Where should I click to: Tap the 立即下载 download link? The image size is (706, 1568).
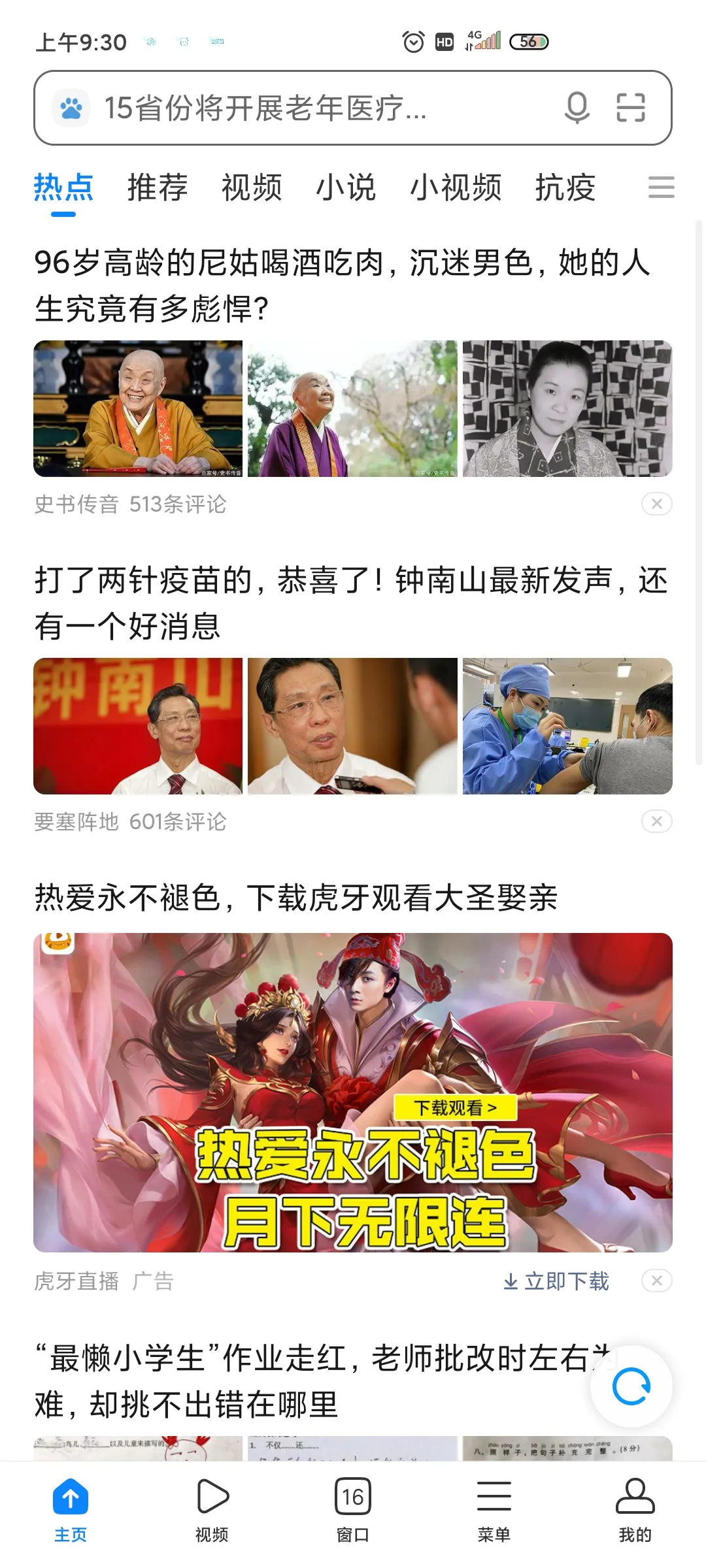click(557, 1281)
